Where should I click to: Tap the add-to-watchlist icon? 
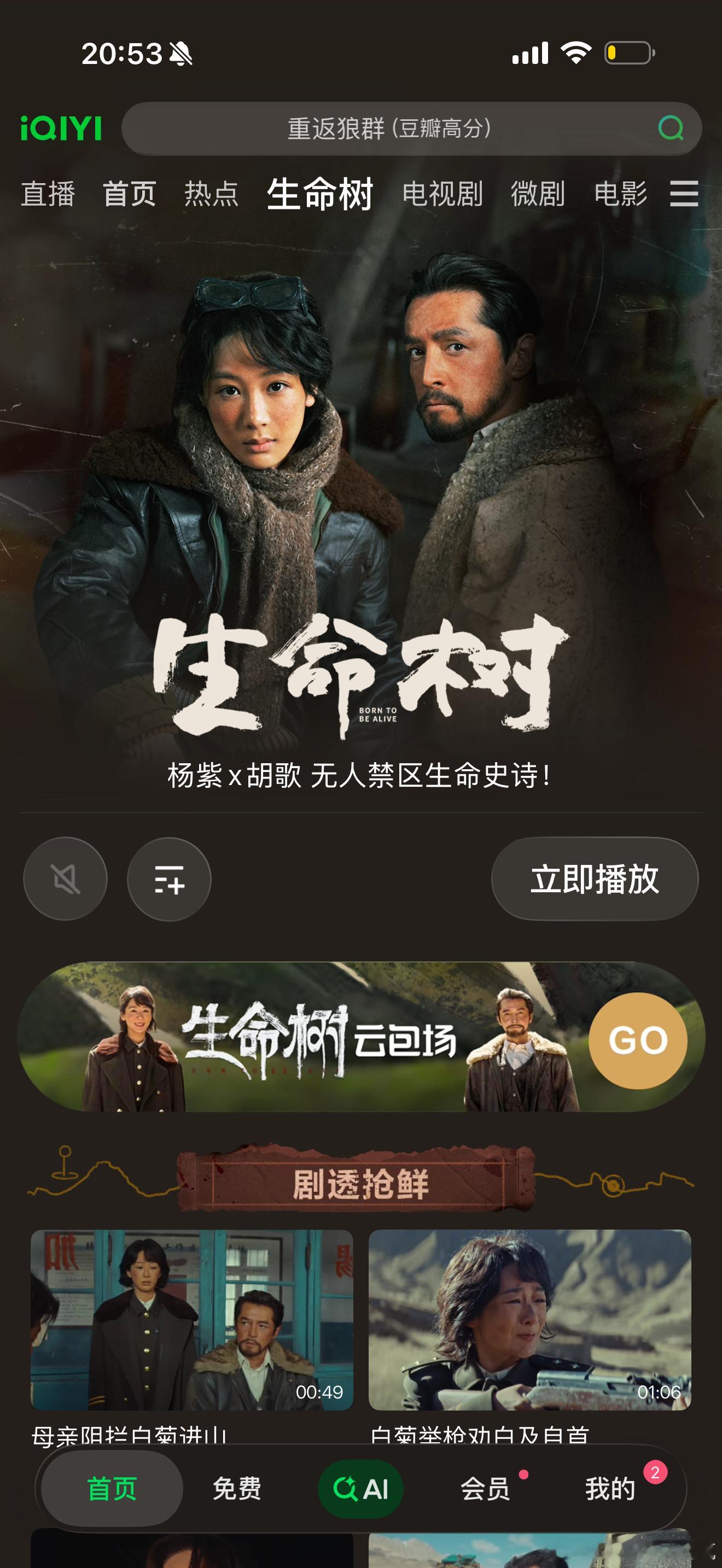pyautogui.click(x=169, y=880)
